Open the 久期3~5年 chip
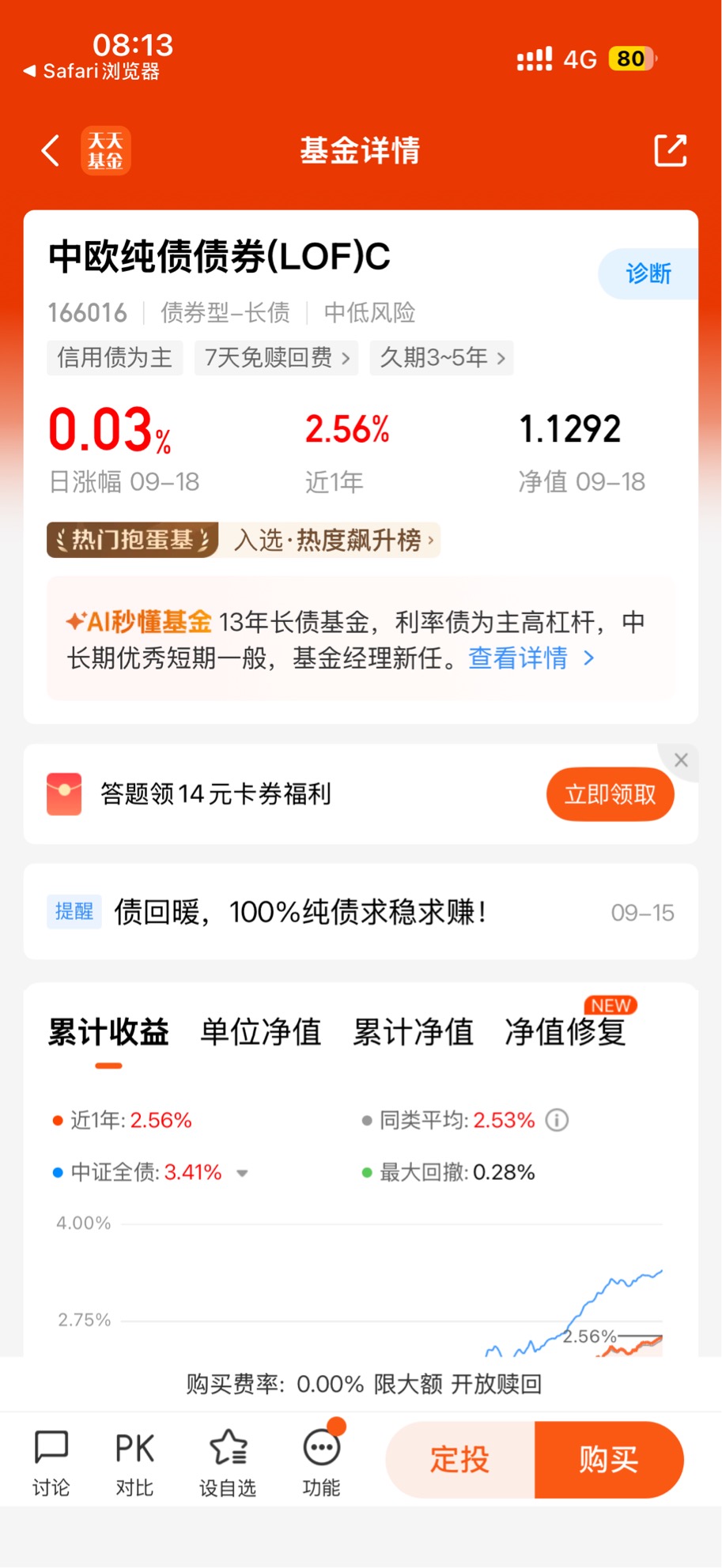The width and height of the screenshot is (722, 1568). [x=441, y=357]
